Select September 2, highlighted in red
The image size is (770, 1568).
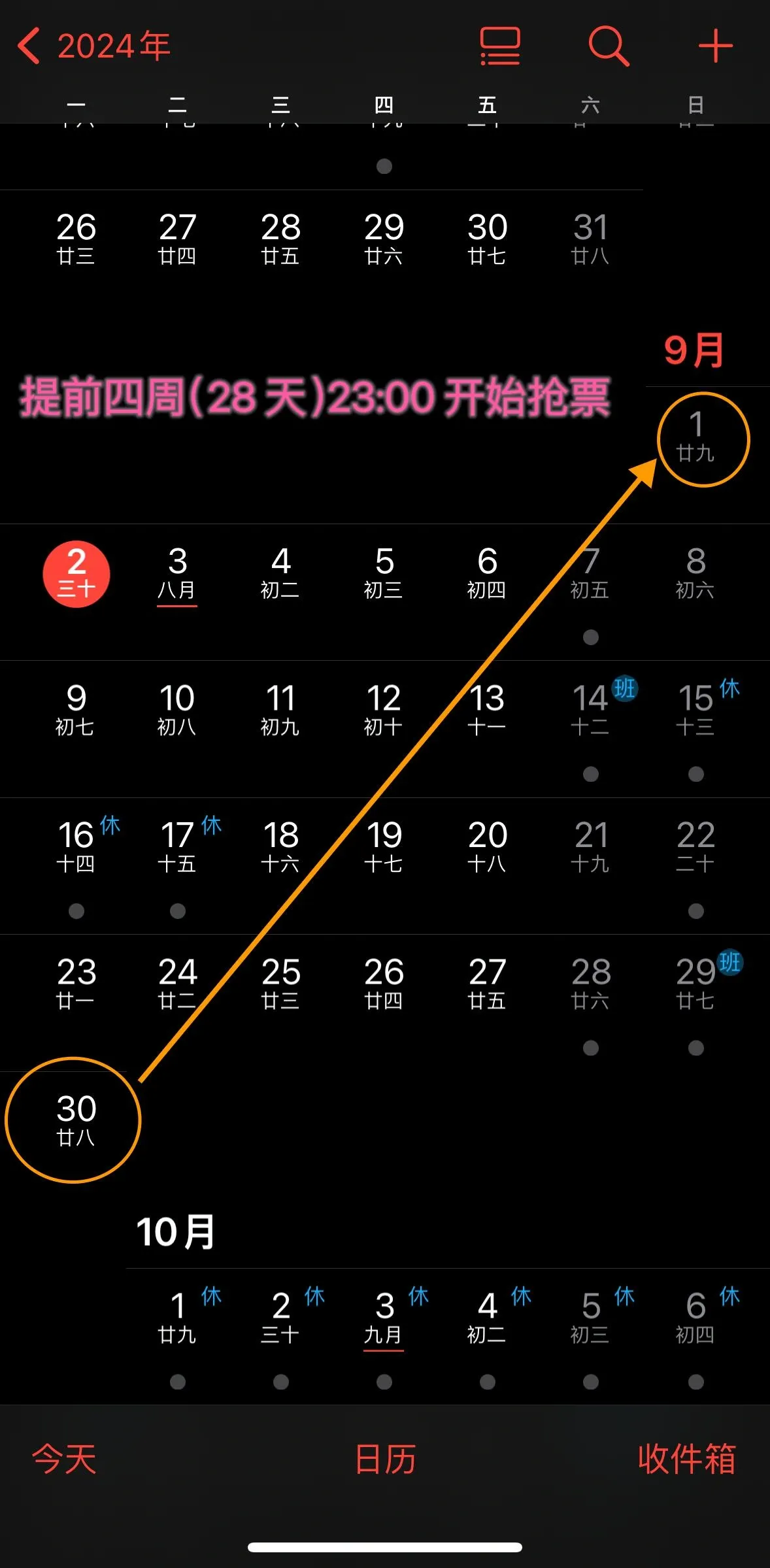[76, 574]
